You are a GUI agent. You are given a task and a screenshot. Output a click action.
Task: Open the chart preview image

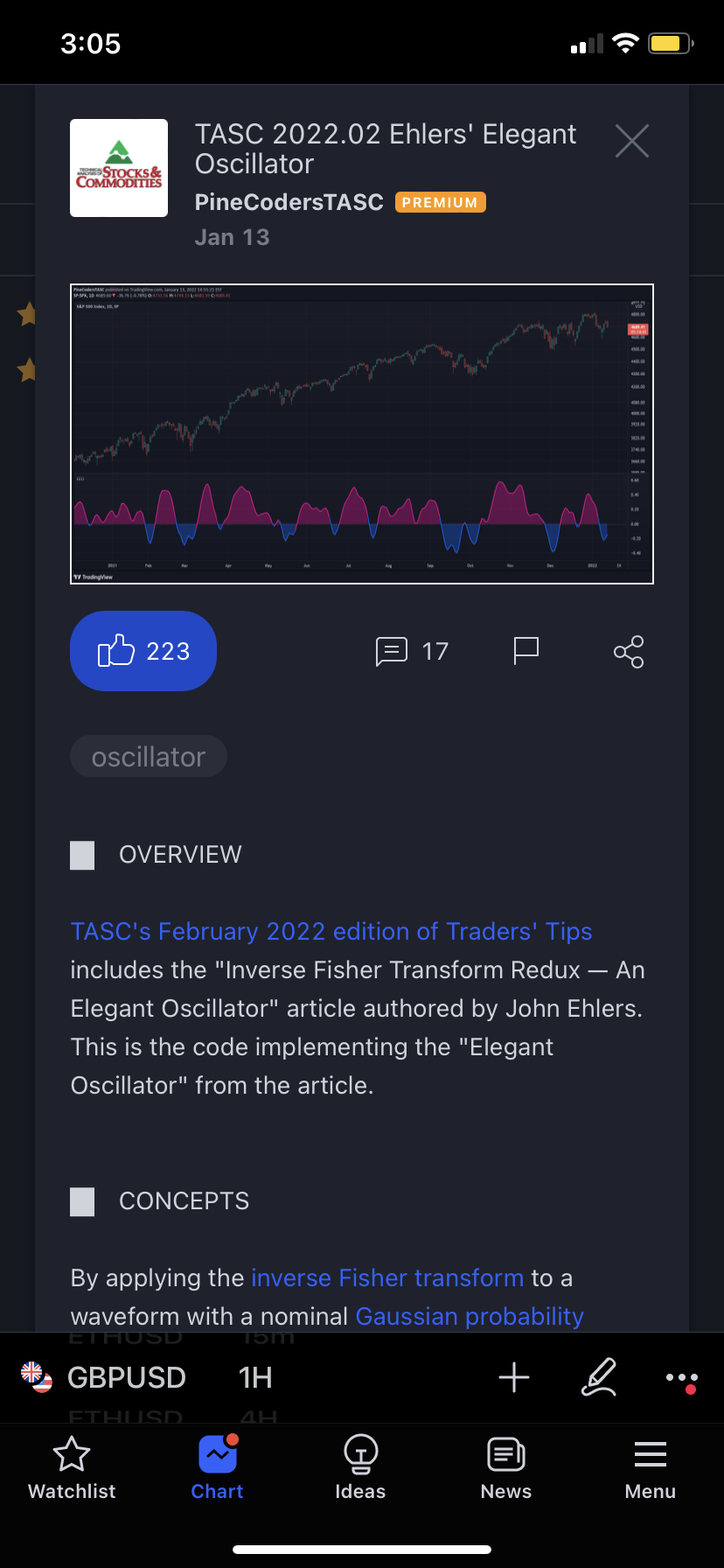[362, 434]
